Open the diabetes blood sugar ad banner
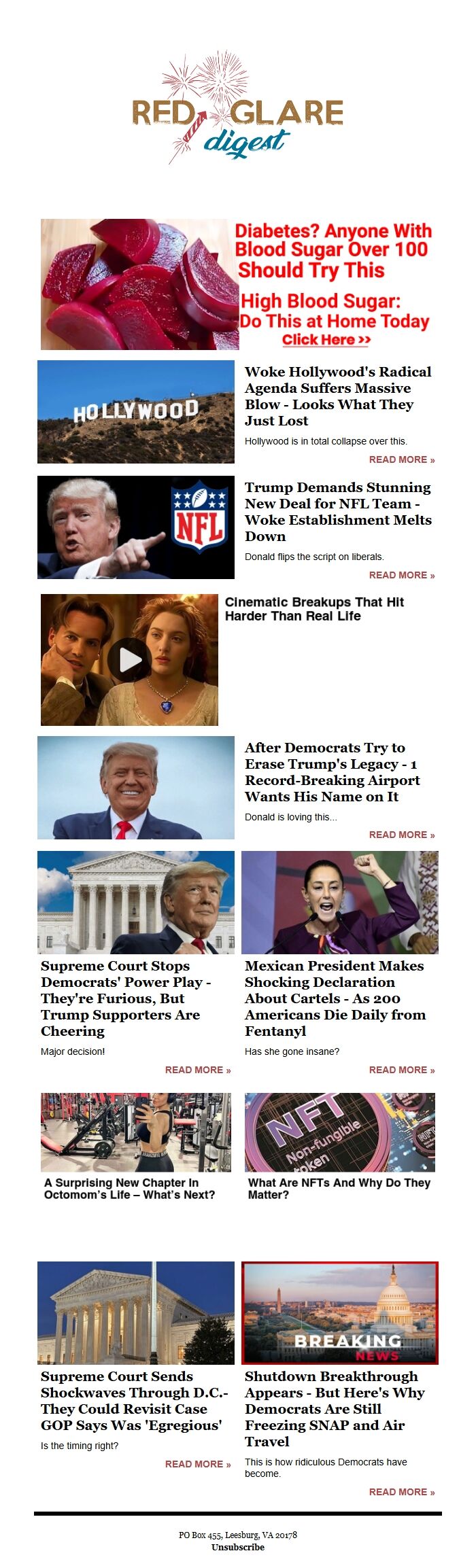Viewport: 476px width, 1568px height. [x=237, y=284]
